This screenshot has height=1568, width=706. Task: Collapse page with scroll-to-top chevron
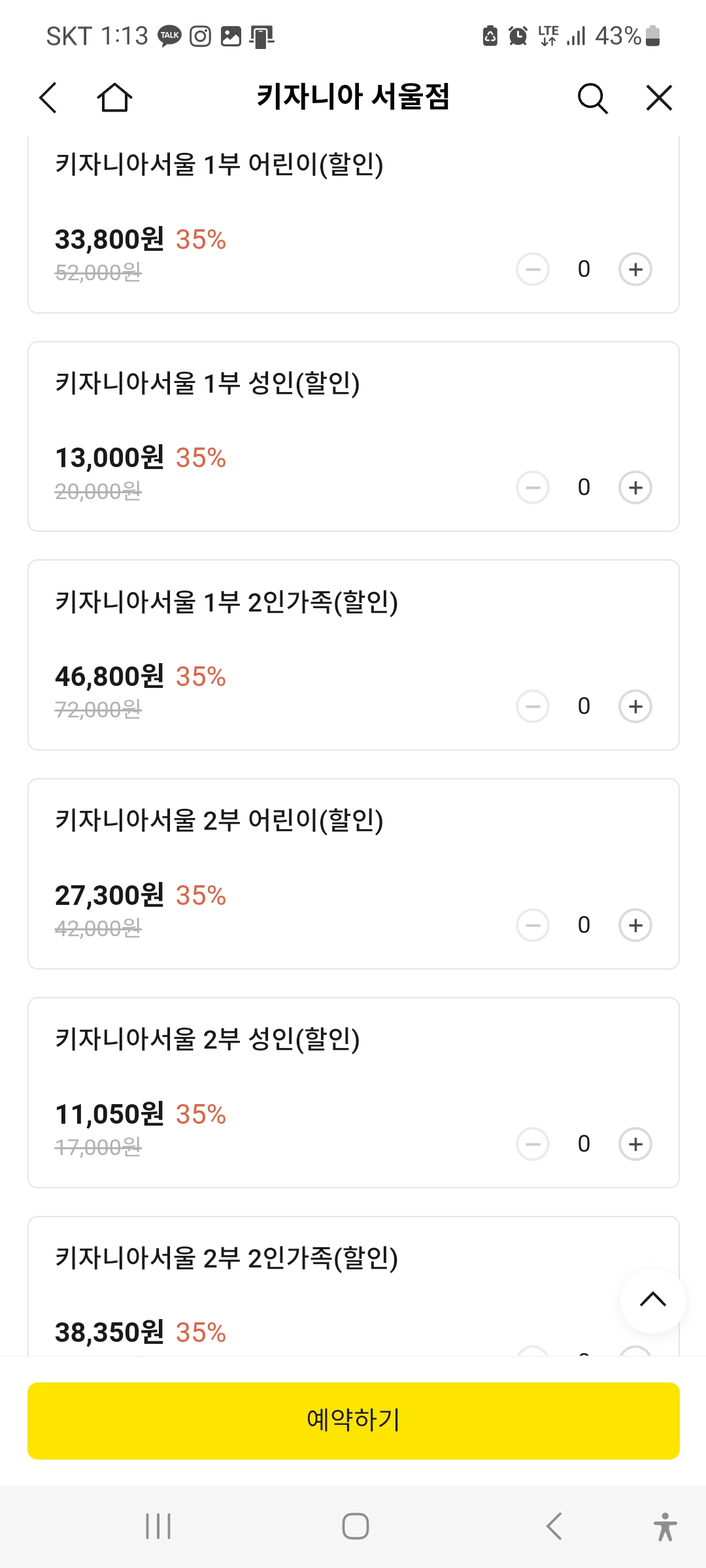click(652, 1299)
